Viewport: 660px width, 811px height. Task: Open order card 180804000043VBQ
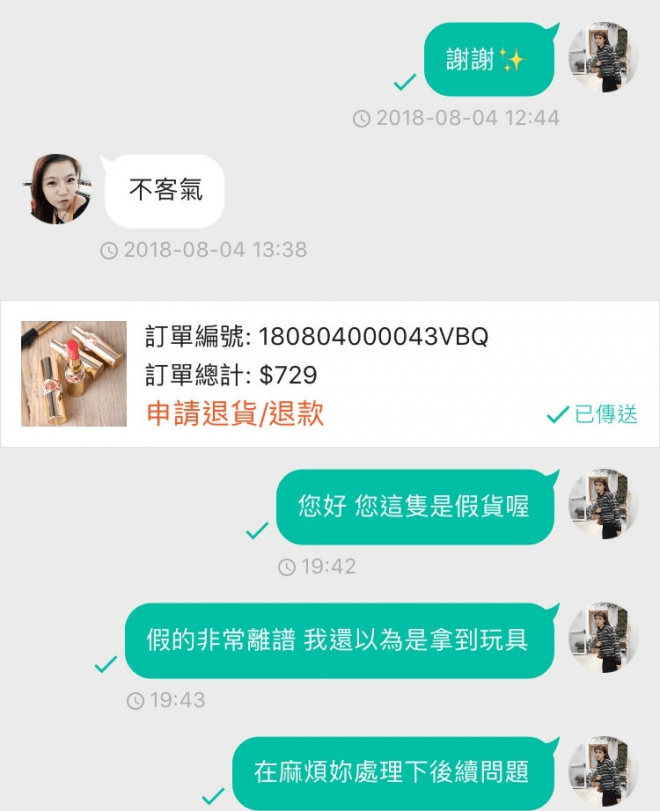[330, 374]
